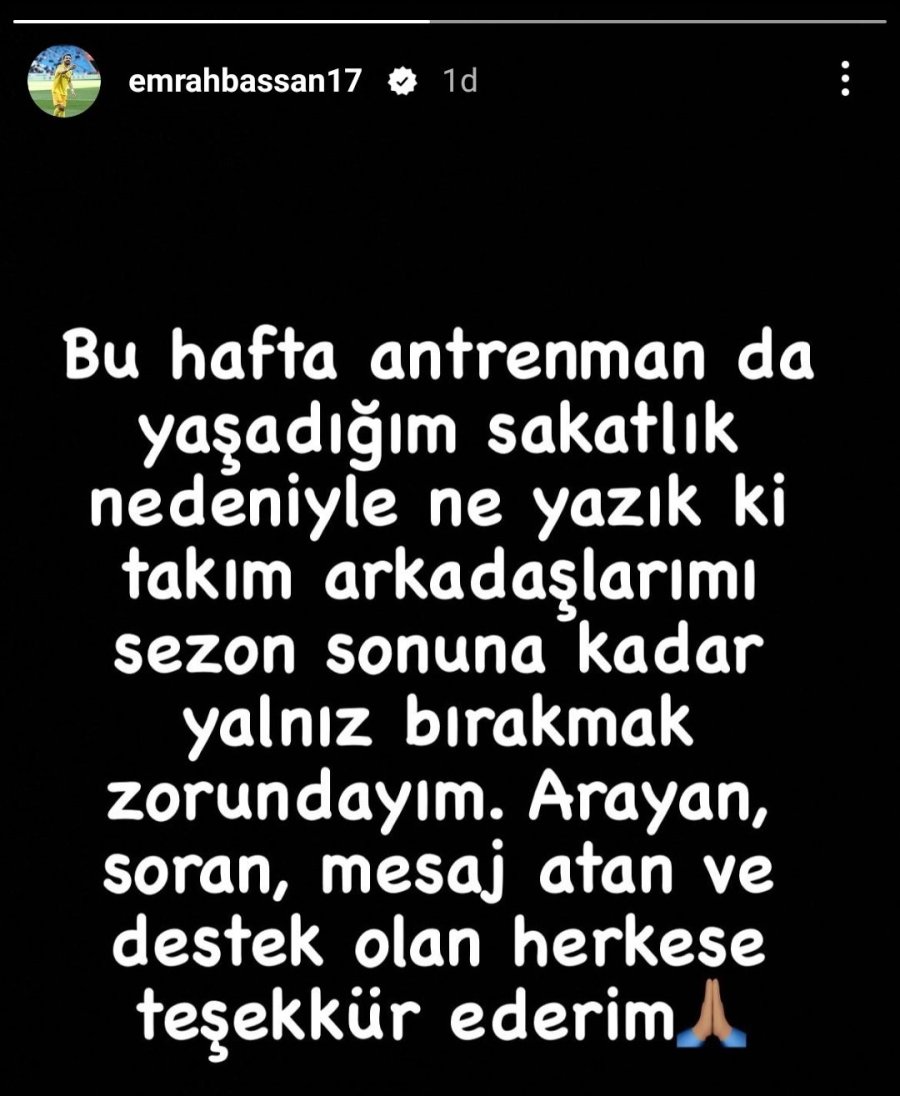
Task: Open emrahbassan17's profile picture
Action: tap(64, 81)
